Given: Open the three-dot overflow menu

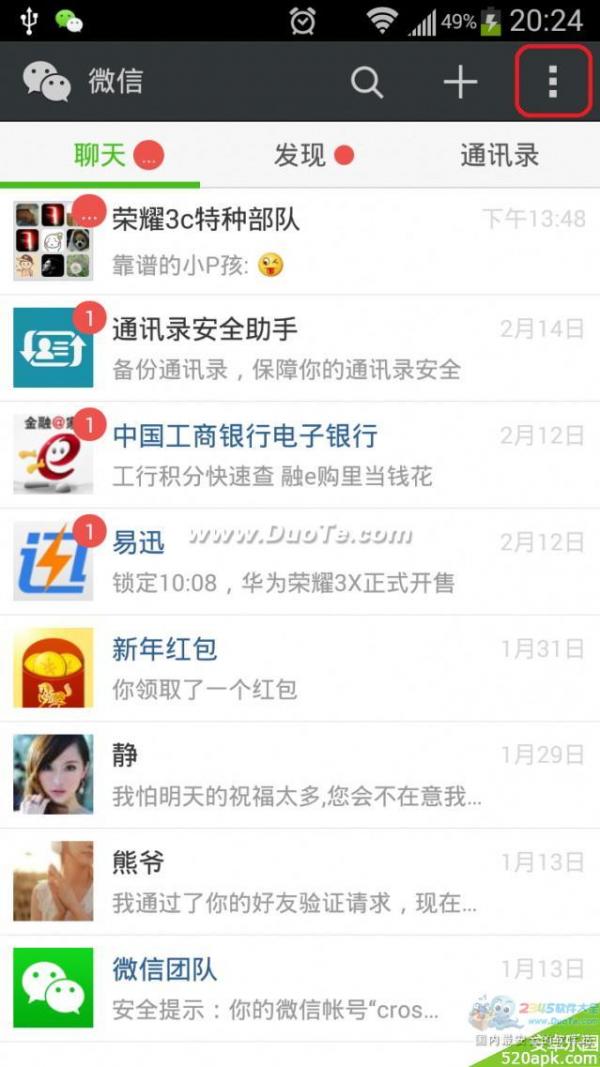Looking at the screenshot, I should pyautogui.click(x=553, y=82).
